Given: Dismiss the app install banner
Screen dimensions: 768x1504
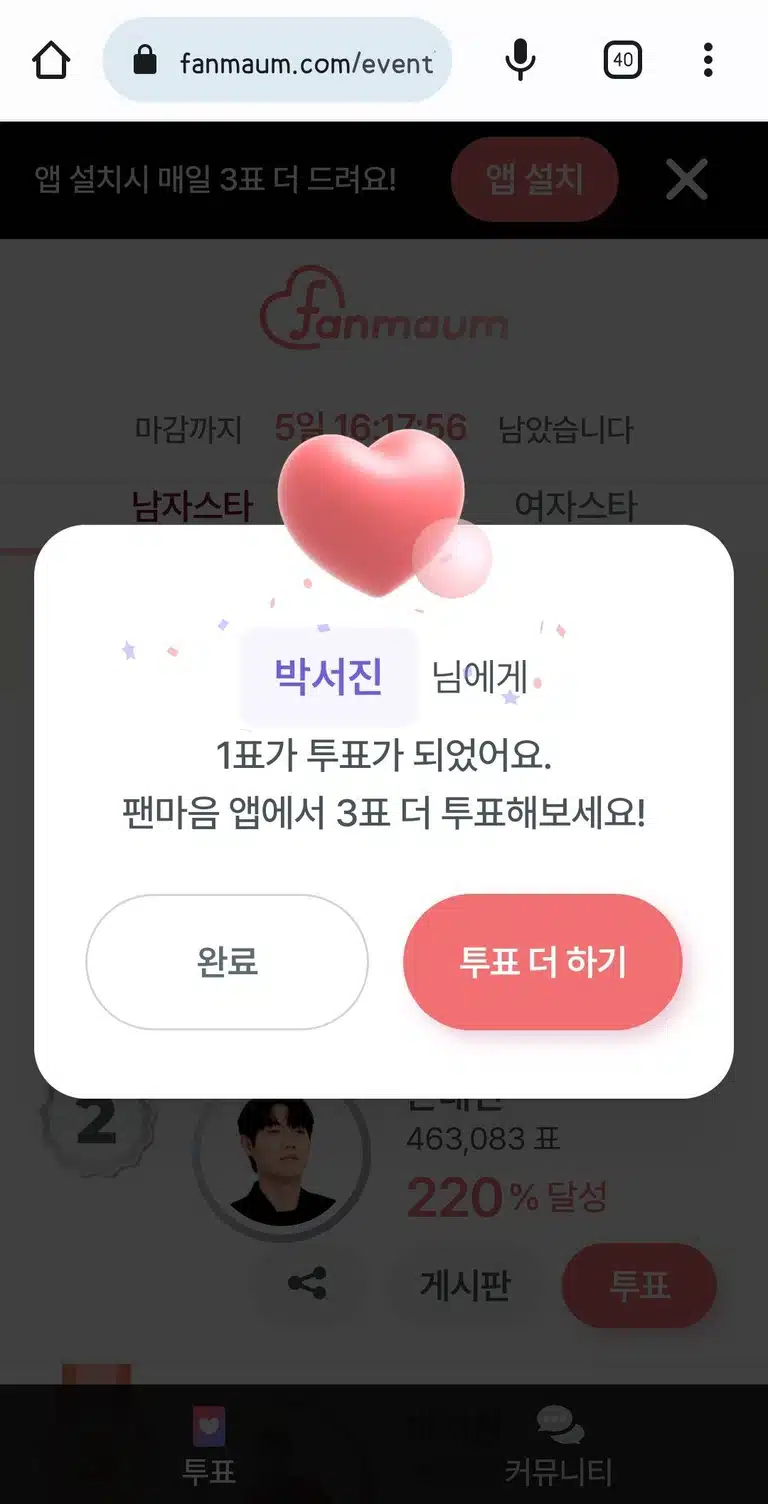Looking at the screenshot, I should tap(687, 180).
